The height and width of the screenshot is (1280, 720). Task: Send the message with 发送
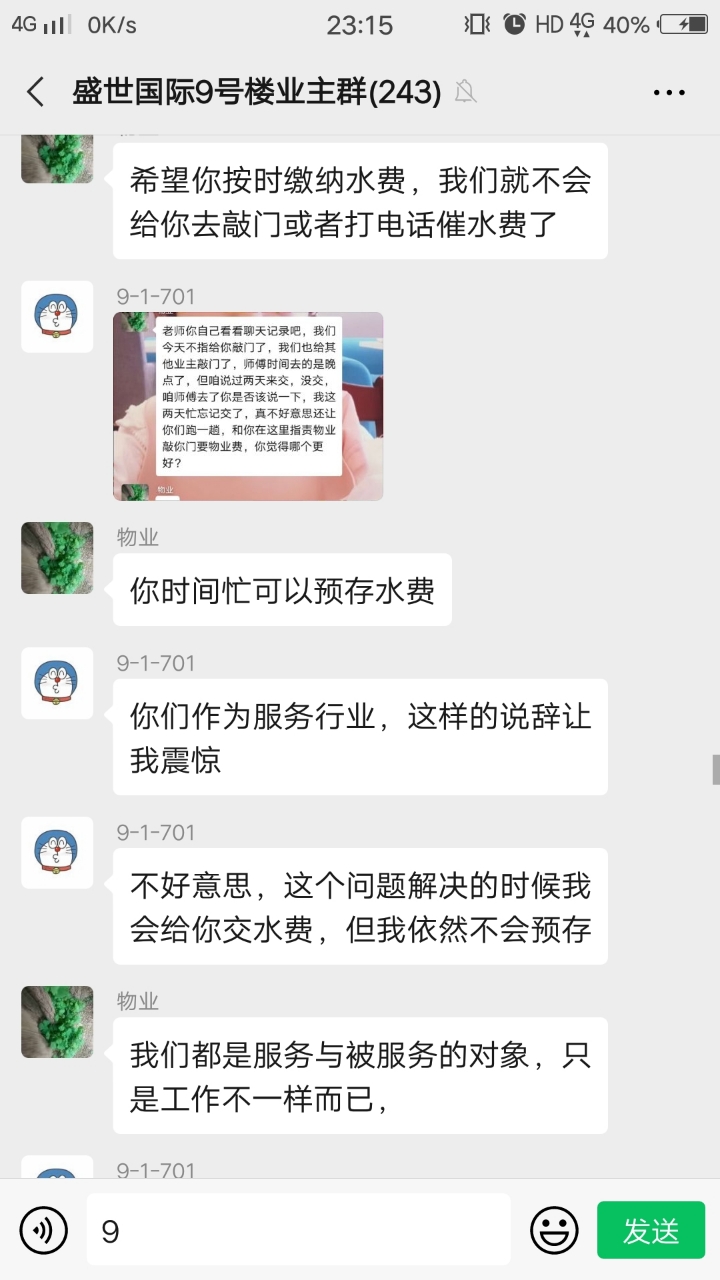[651, 1230]
